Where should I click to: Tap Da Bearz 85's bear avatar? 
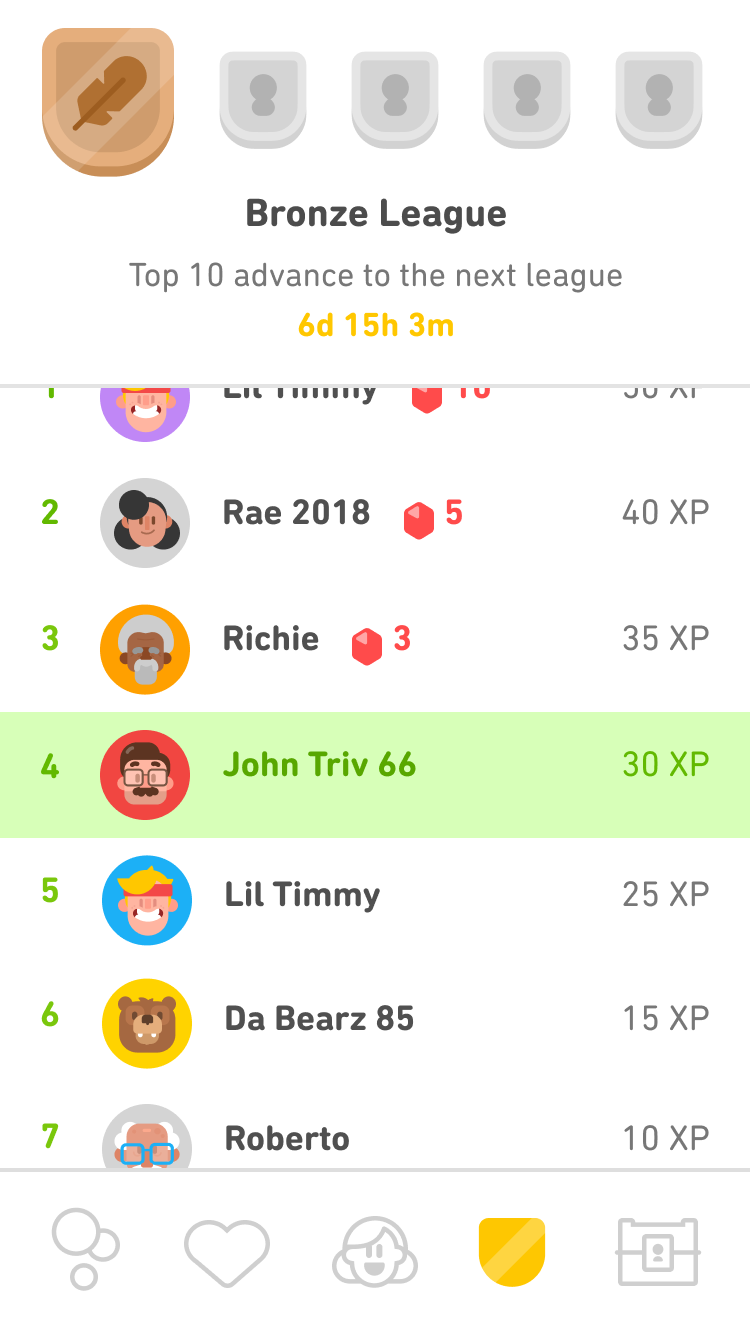click(145, 1024)
